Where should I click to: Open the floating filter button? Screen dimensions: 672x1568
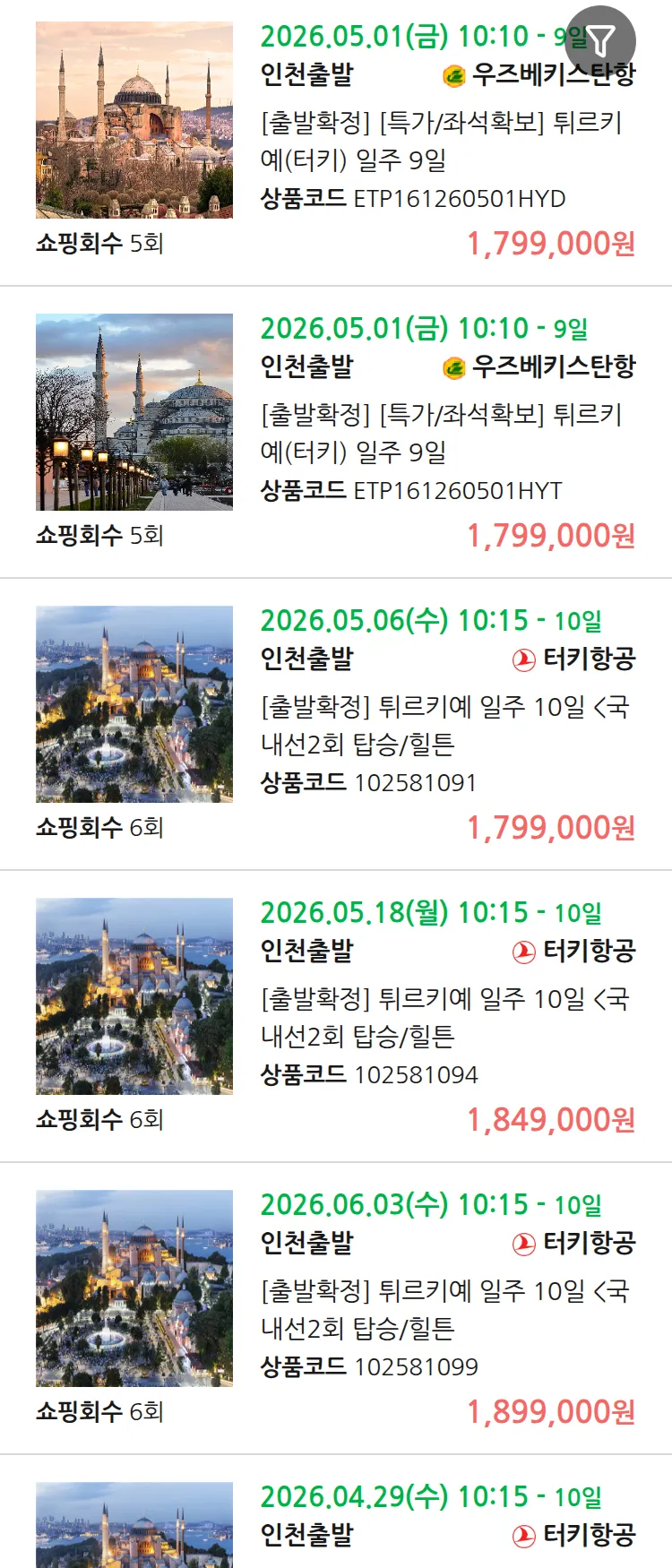[601, 39]
